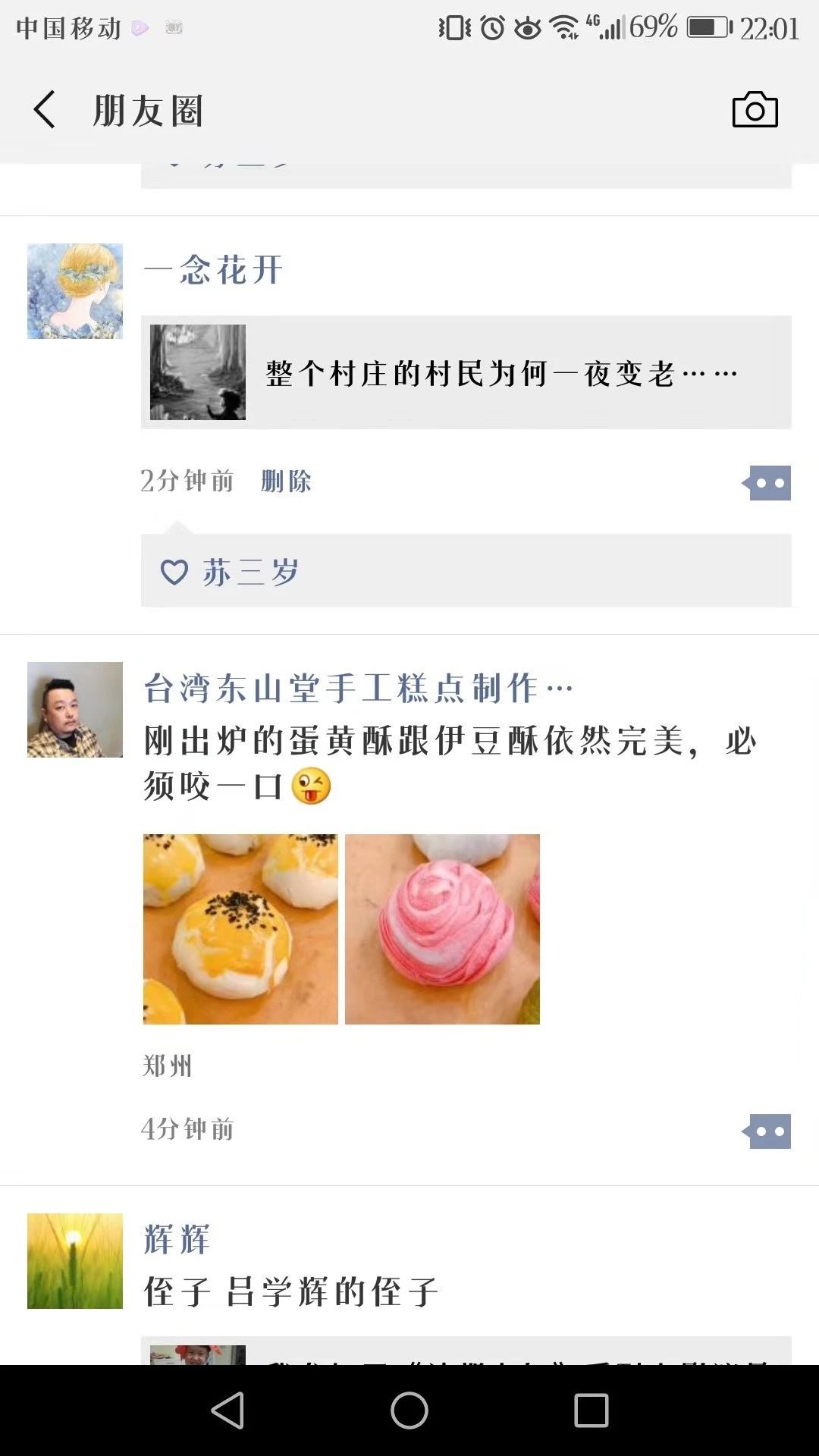Open 苏三岁's profile from likes
The image size is (819, 1456).
250,572
